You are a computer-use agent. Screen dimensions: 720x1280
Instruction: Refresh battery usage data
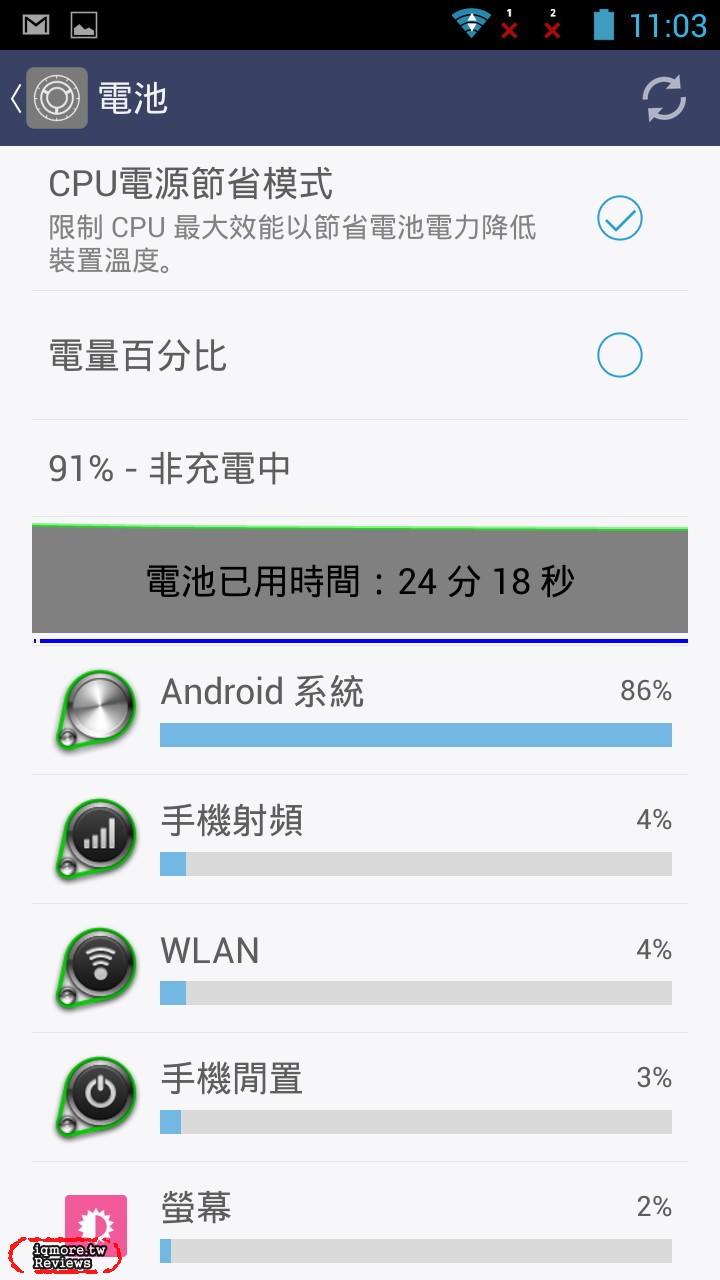click(663, 98)
